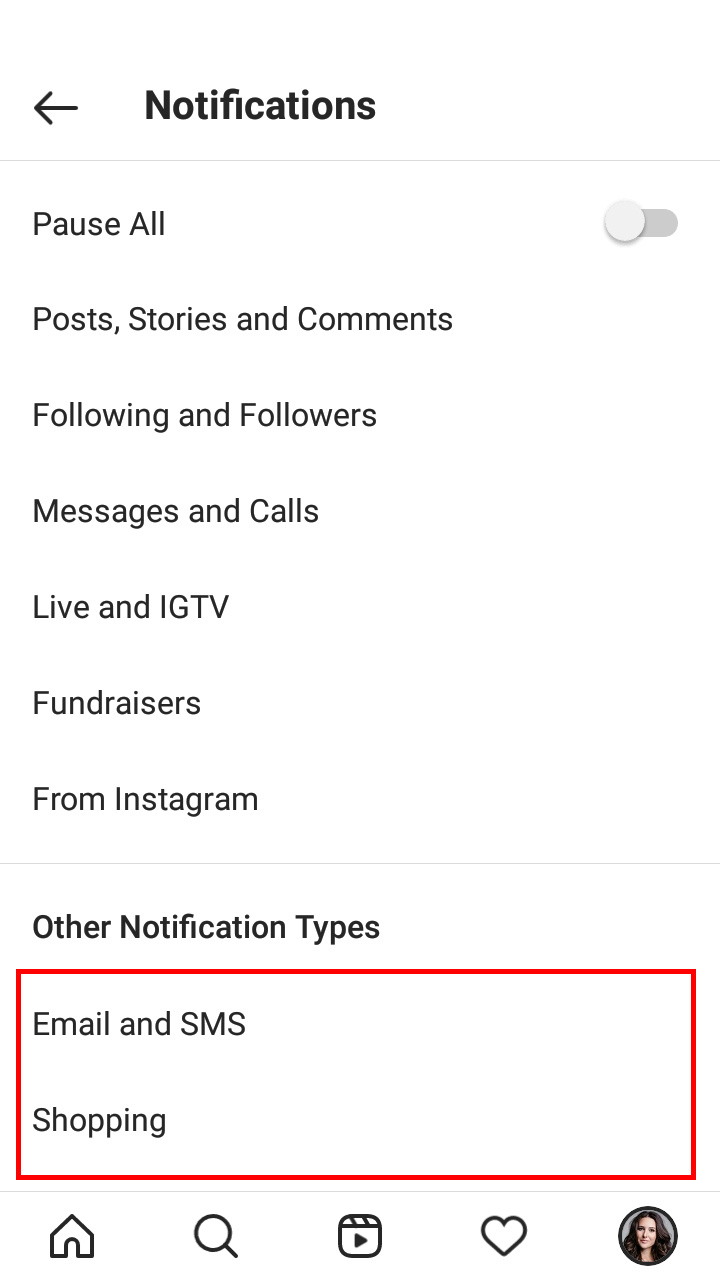Switch to the Home tab
Image resolution: width=720 pixels, height=1280 pixels.
coord(72,1237)
